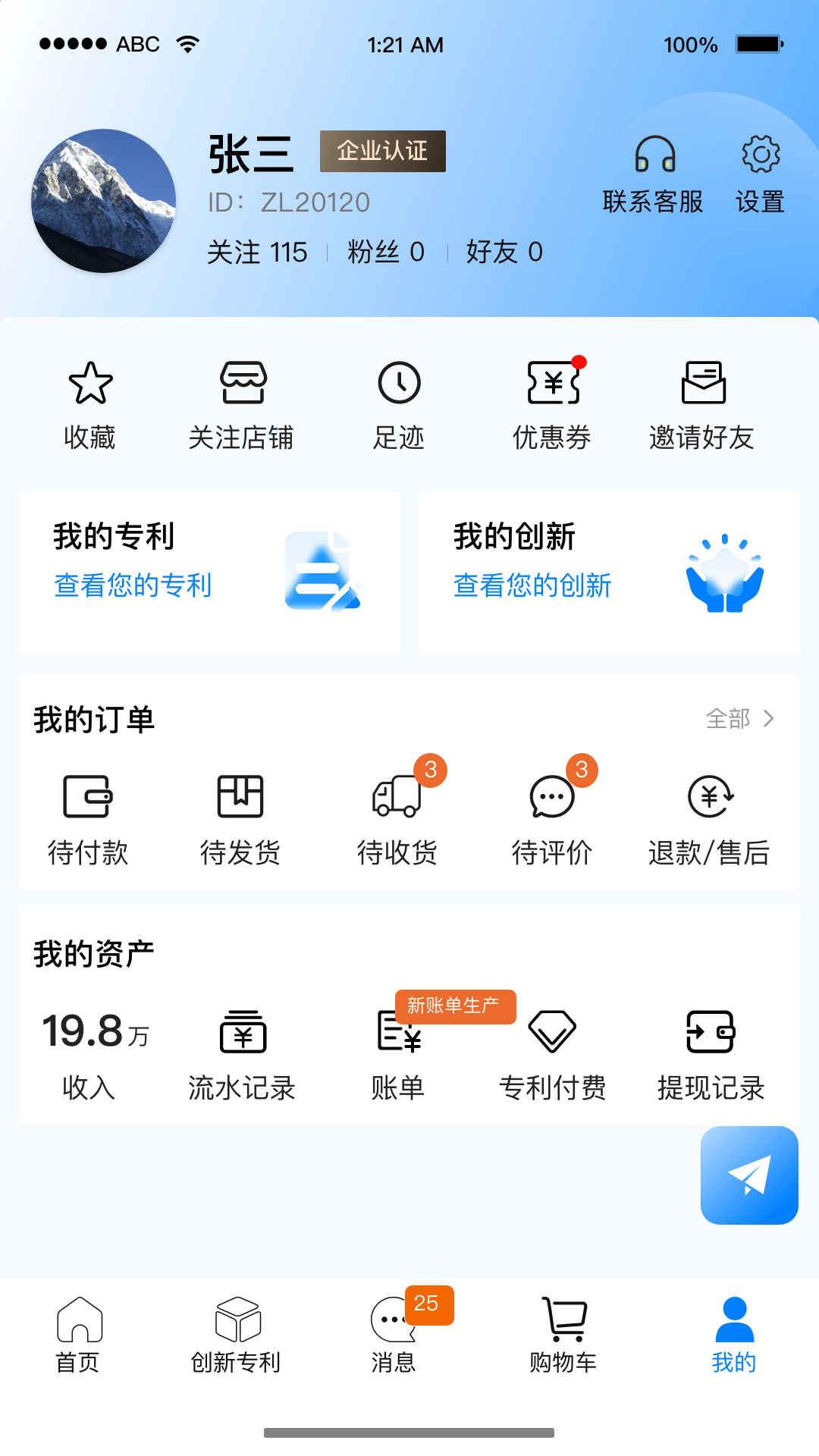View 全部 orders
819x1456 pixels.
click(739, 718)
